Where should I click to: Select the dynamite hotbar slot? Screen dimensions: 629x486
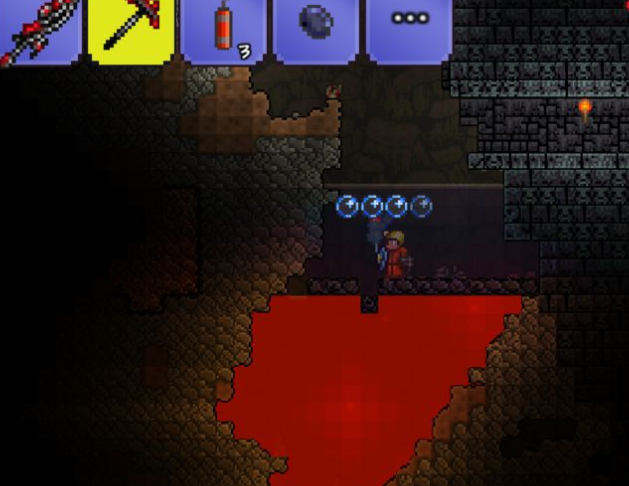pos(224,28)
